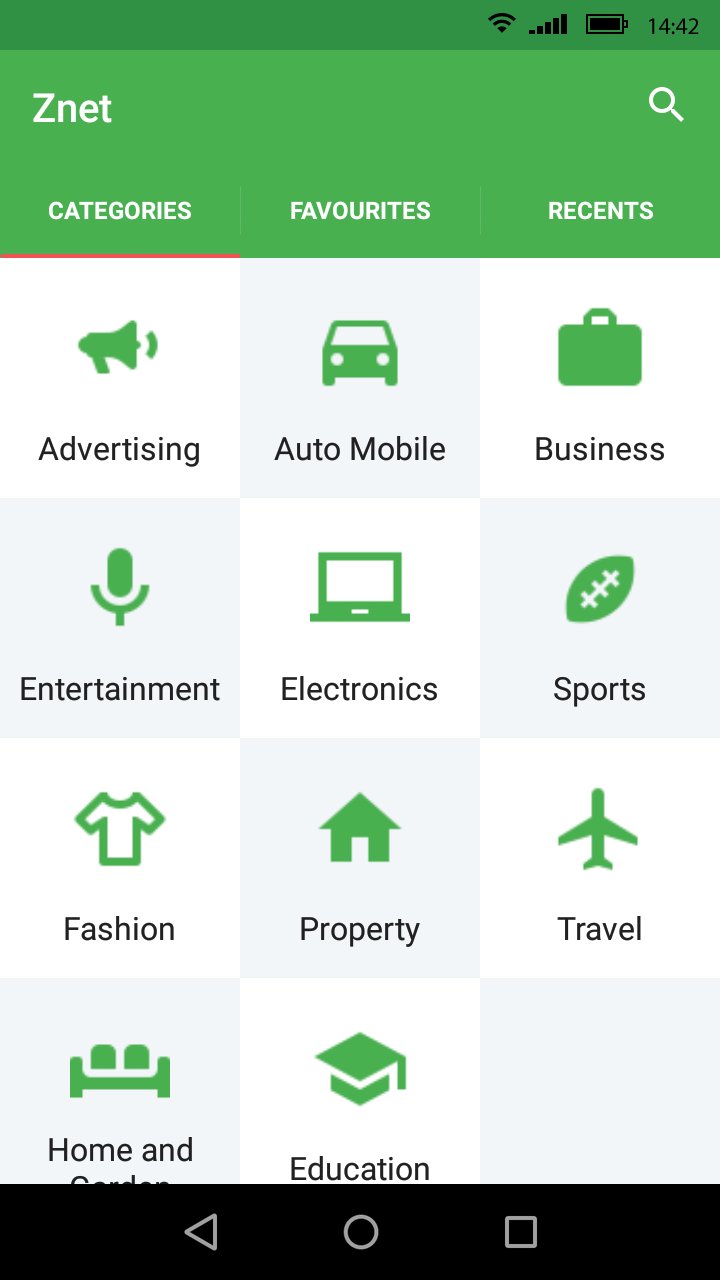The width and height of the screenshot is (720, 1280).
Task: Click the search icon in the toolbar
Action: point(666,104)
